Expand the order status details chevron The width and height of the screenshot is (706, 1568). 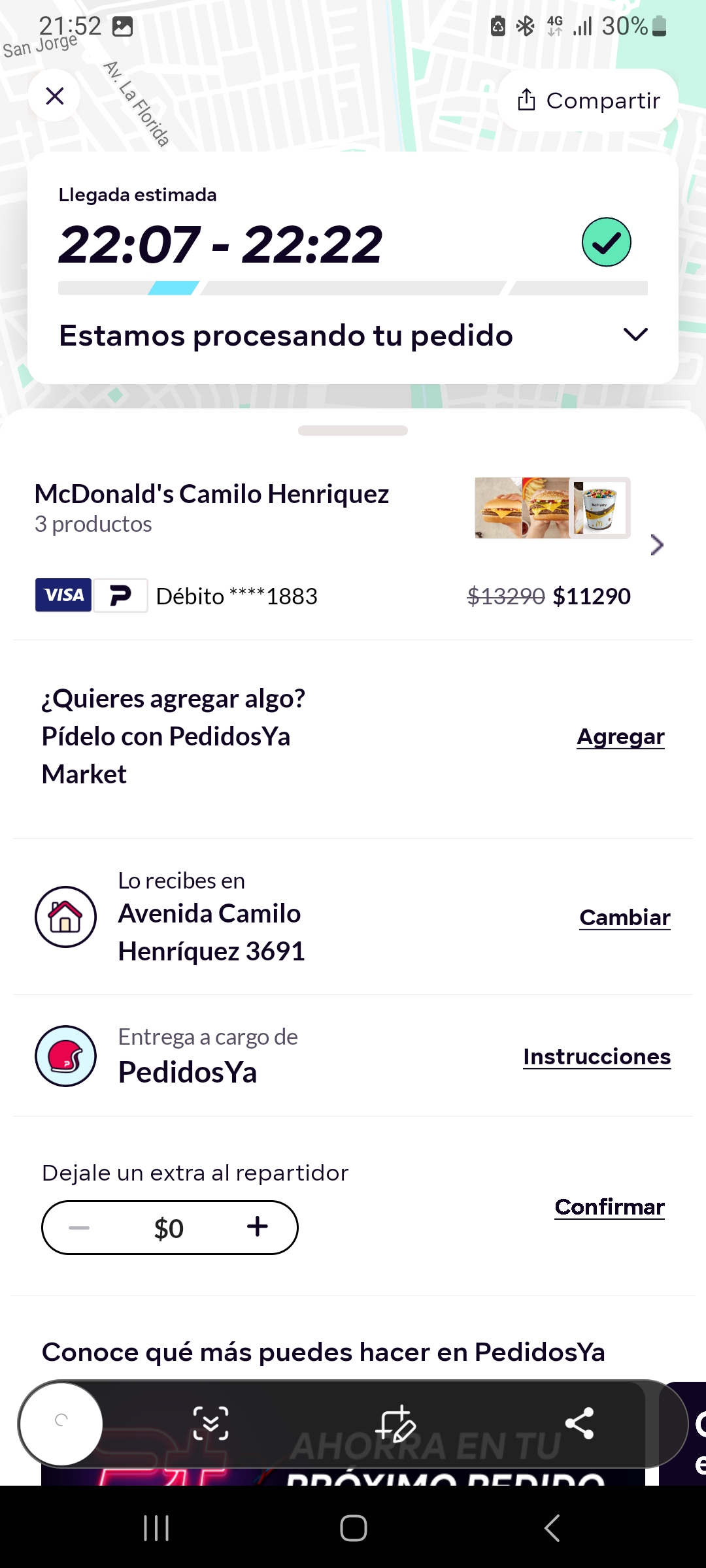coord(635,335)
